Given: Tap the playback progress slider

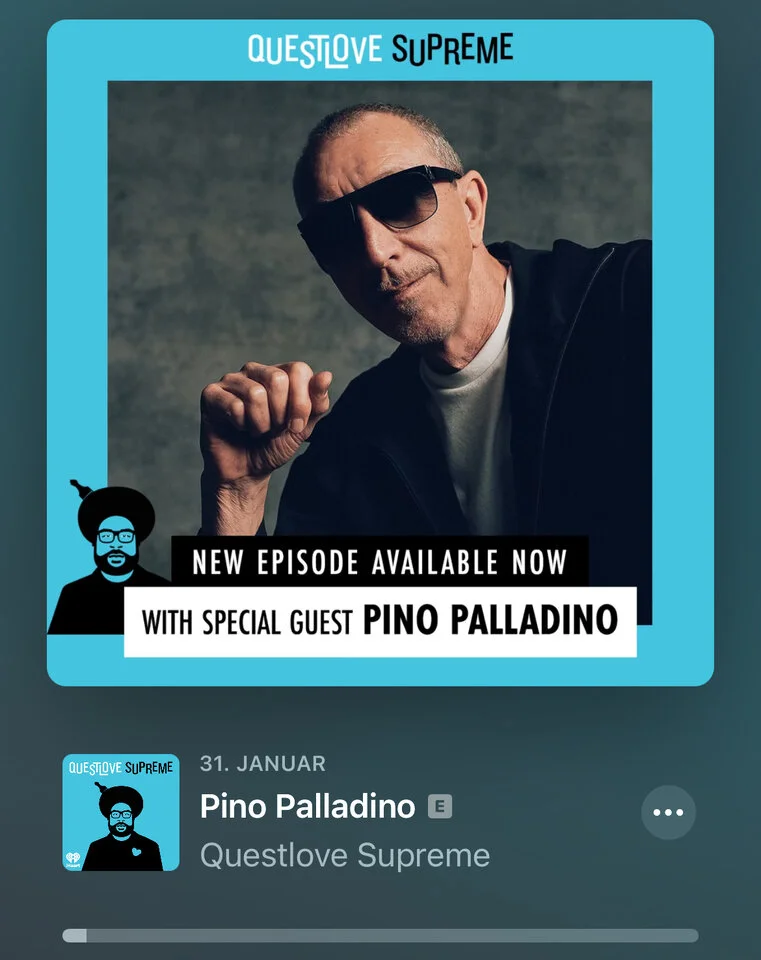Looking at the screenshot, I should (x=380, y=935).
